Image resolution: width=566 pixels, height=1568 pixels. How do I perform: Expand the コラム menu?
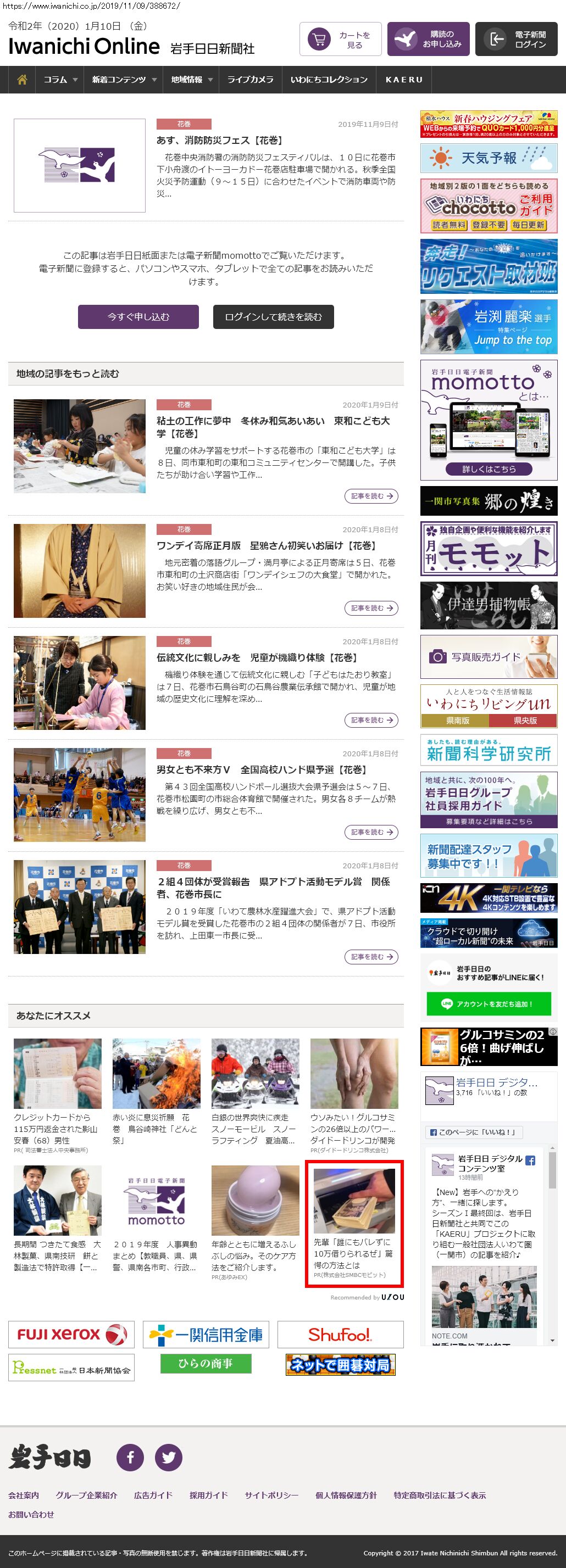[60, 80]
